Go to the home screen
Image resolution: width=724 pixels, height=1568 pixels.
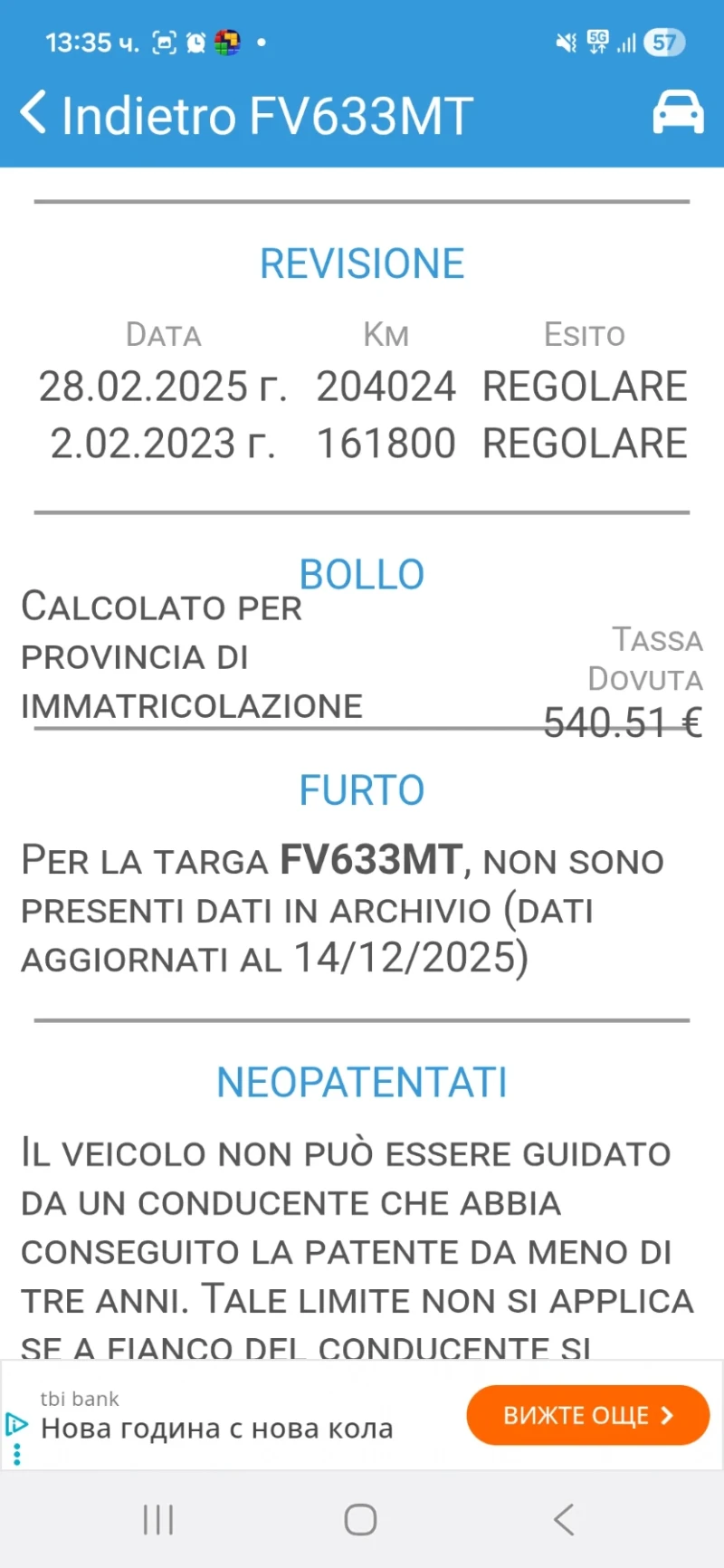360,1520
